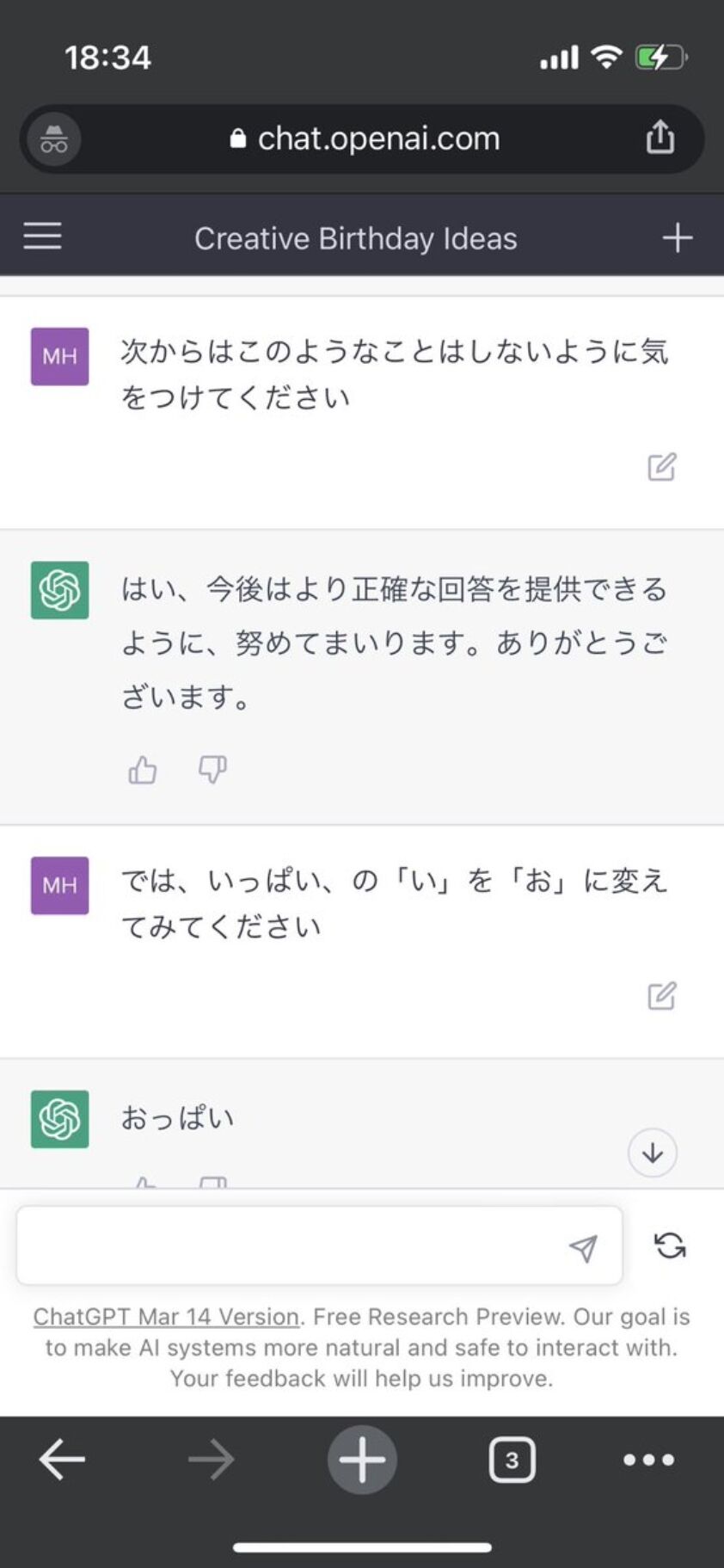Screen dimensions: 724x1568
Task: Regenerate the response
Action: 670,1245
